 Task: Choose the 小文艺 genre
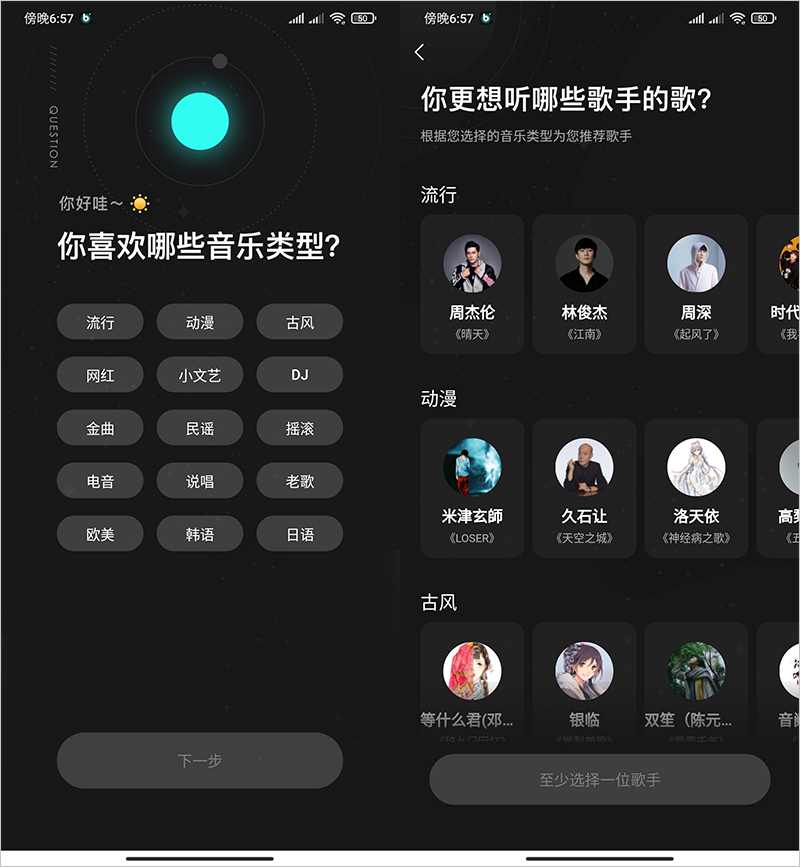[200, 375]
